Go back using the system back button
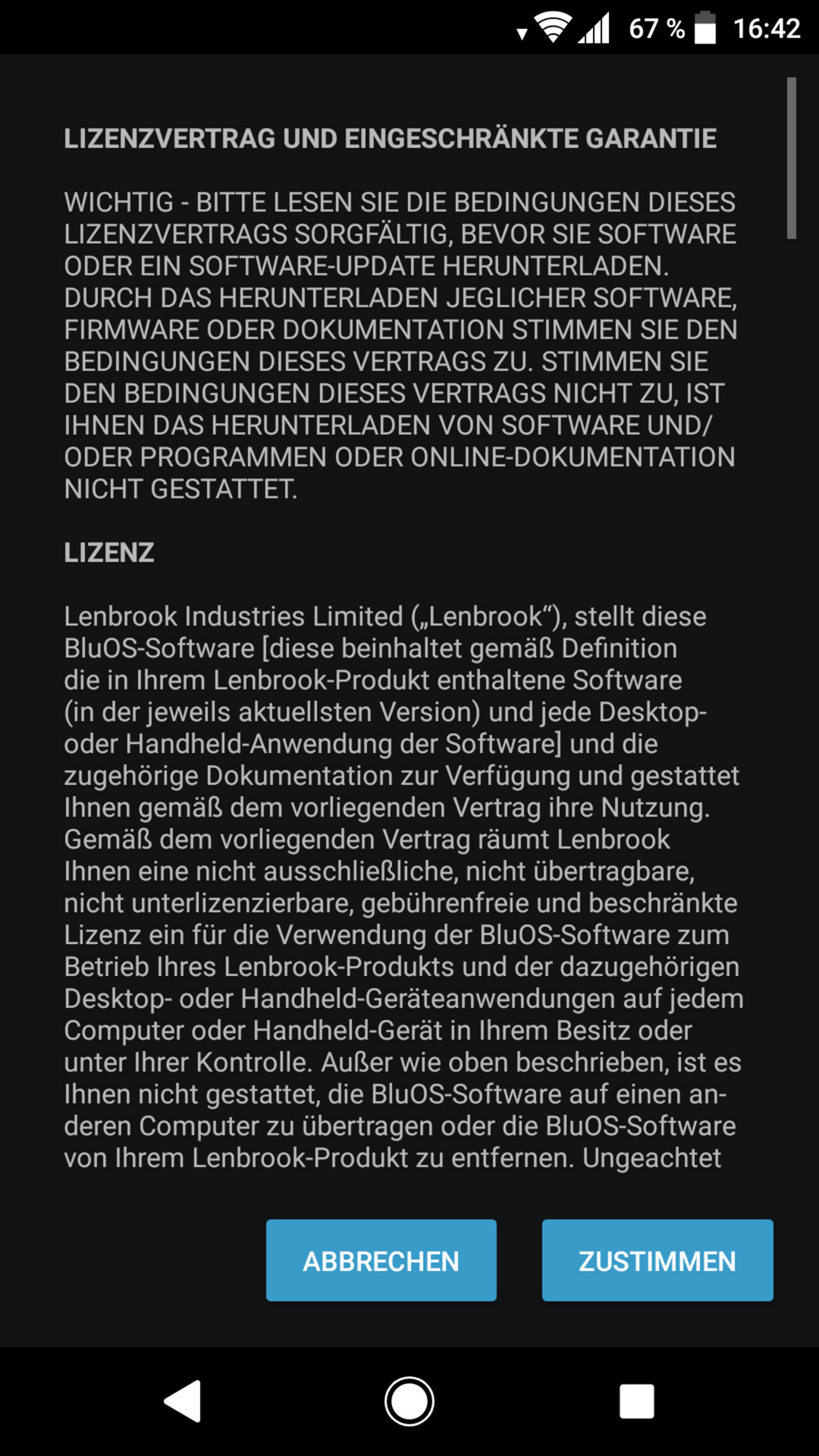Image resolution: width=819 pixels, height=1456 pixels. 183,1401
